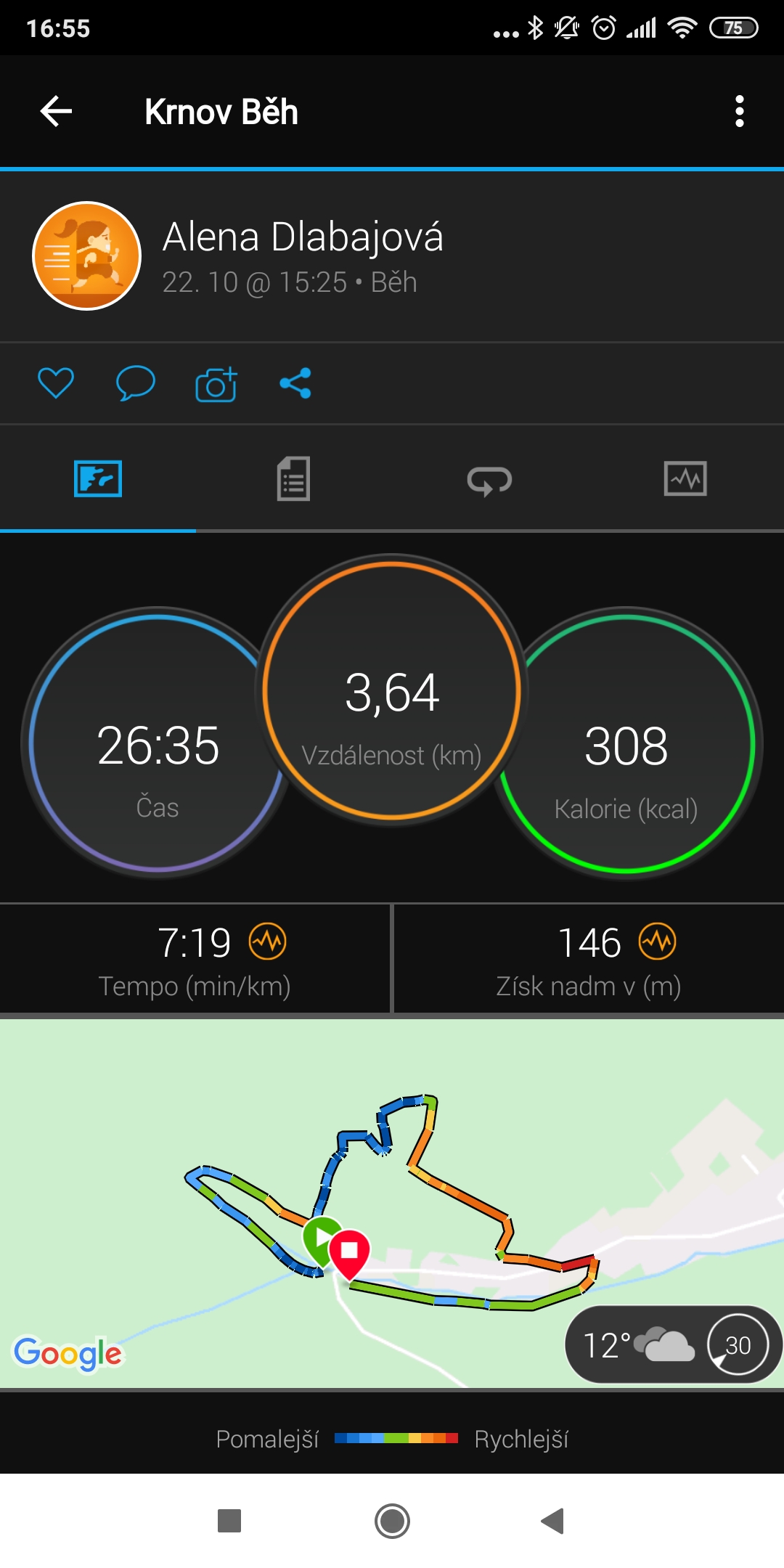Like this activity with the heart icon
The width and height of the screenshot is (784, 1568).
coord(56,383)
